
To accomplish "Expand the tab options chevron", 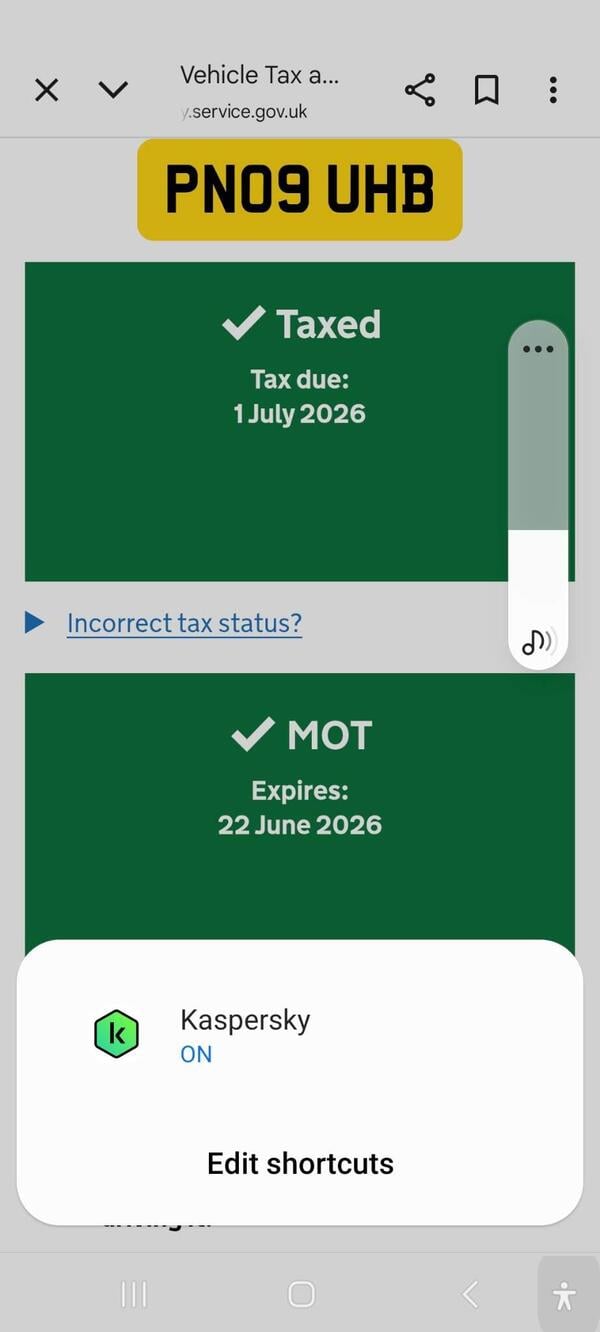I will 113,91.
